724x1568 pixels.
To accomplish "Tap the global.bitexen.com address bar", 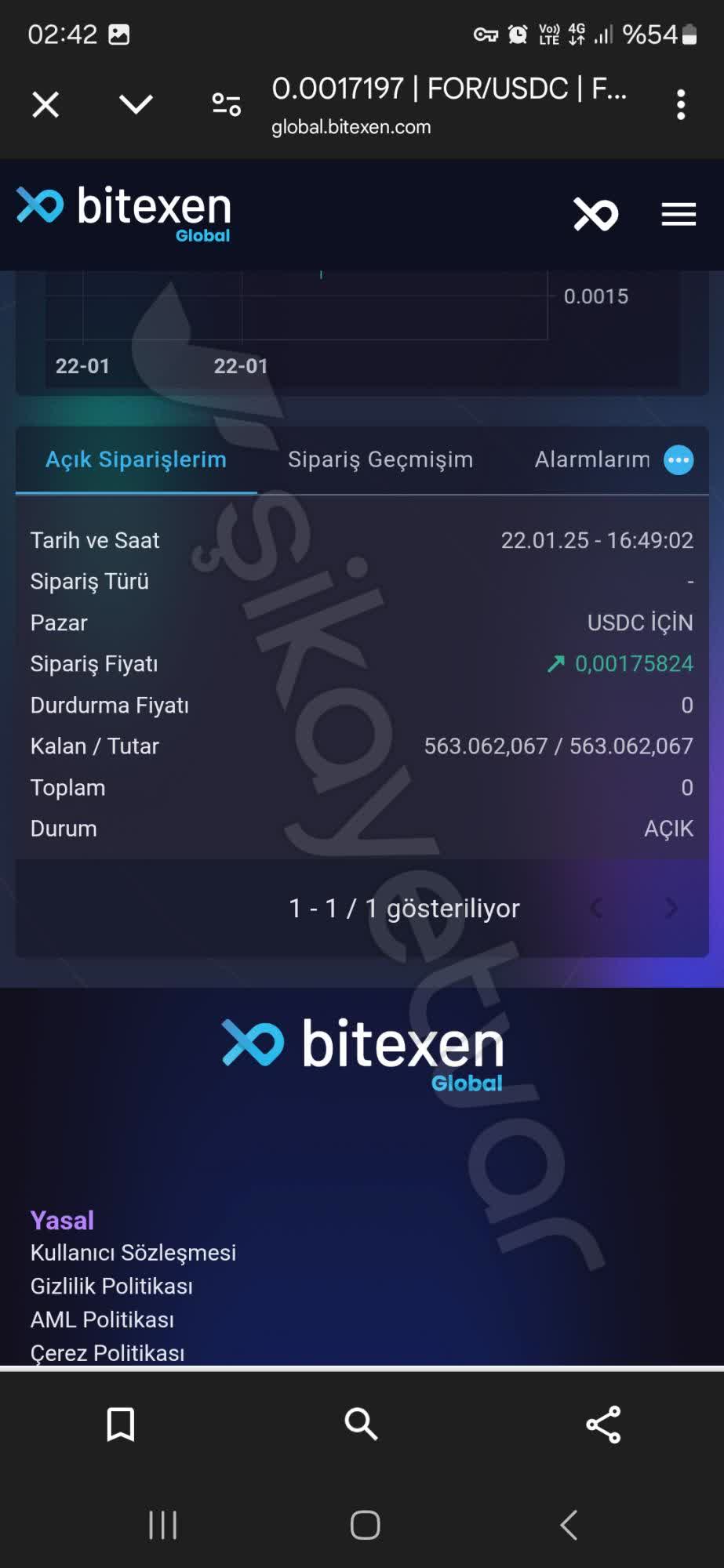I will click(351, 126).
